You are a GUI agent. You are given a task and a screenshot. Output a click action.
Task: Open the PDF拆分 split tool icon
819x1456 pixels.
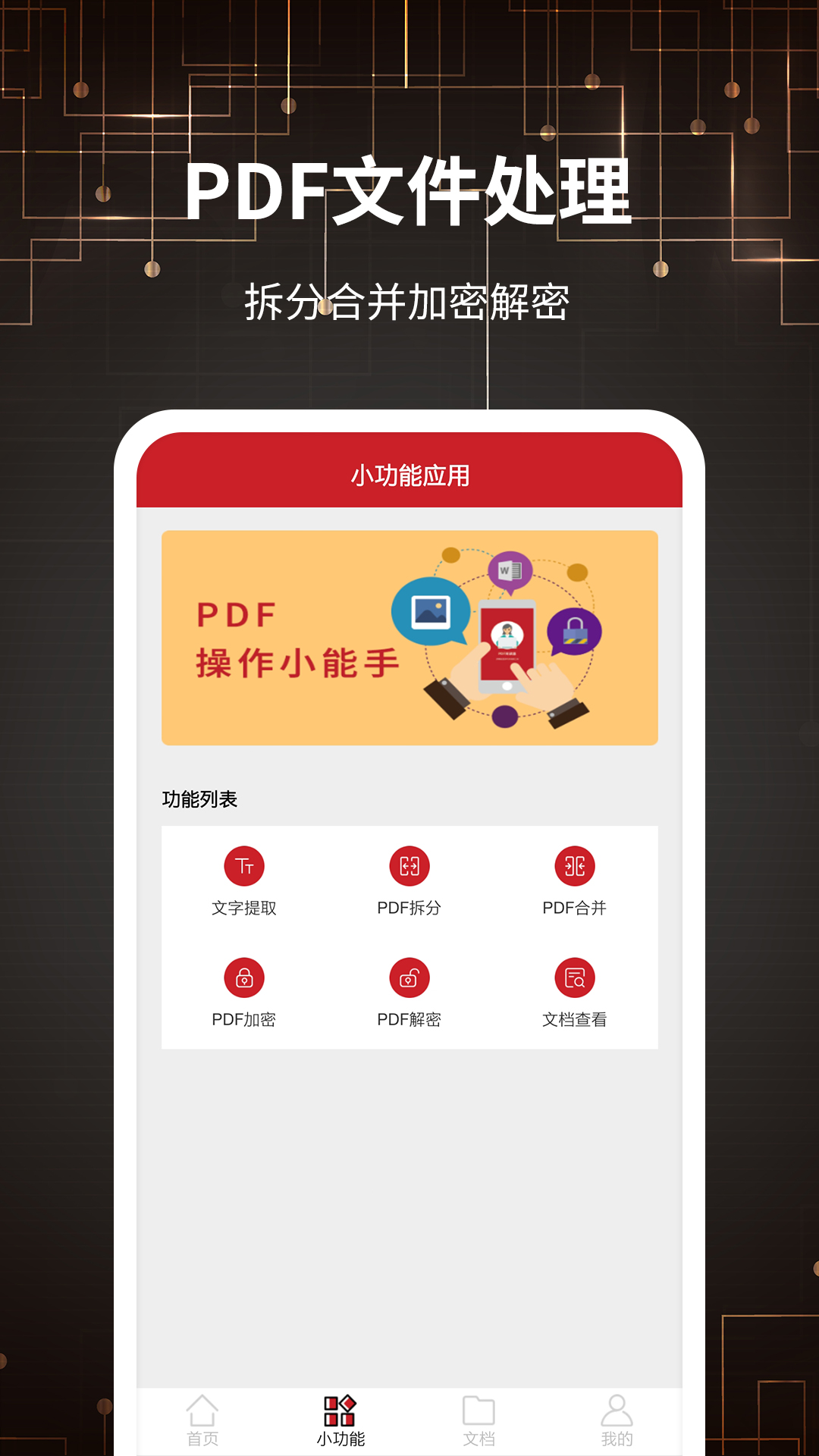coord(409,865)
